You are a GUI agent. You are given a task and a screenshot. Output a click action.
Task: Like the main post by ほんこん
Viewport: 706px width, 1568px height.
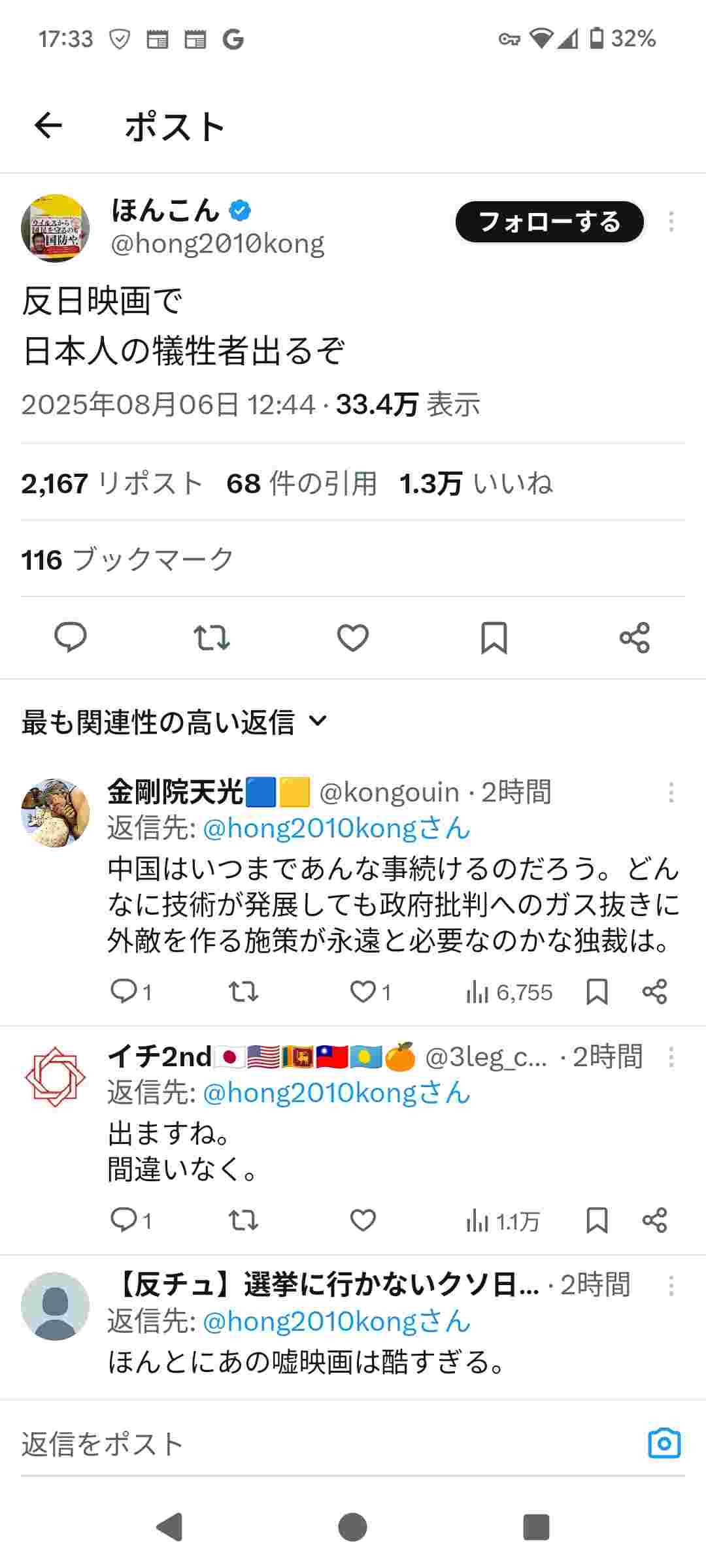[353, 637]
